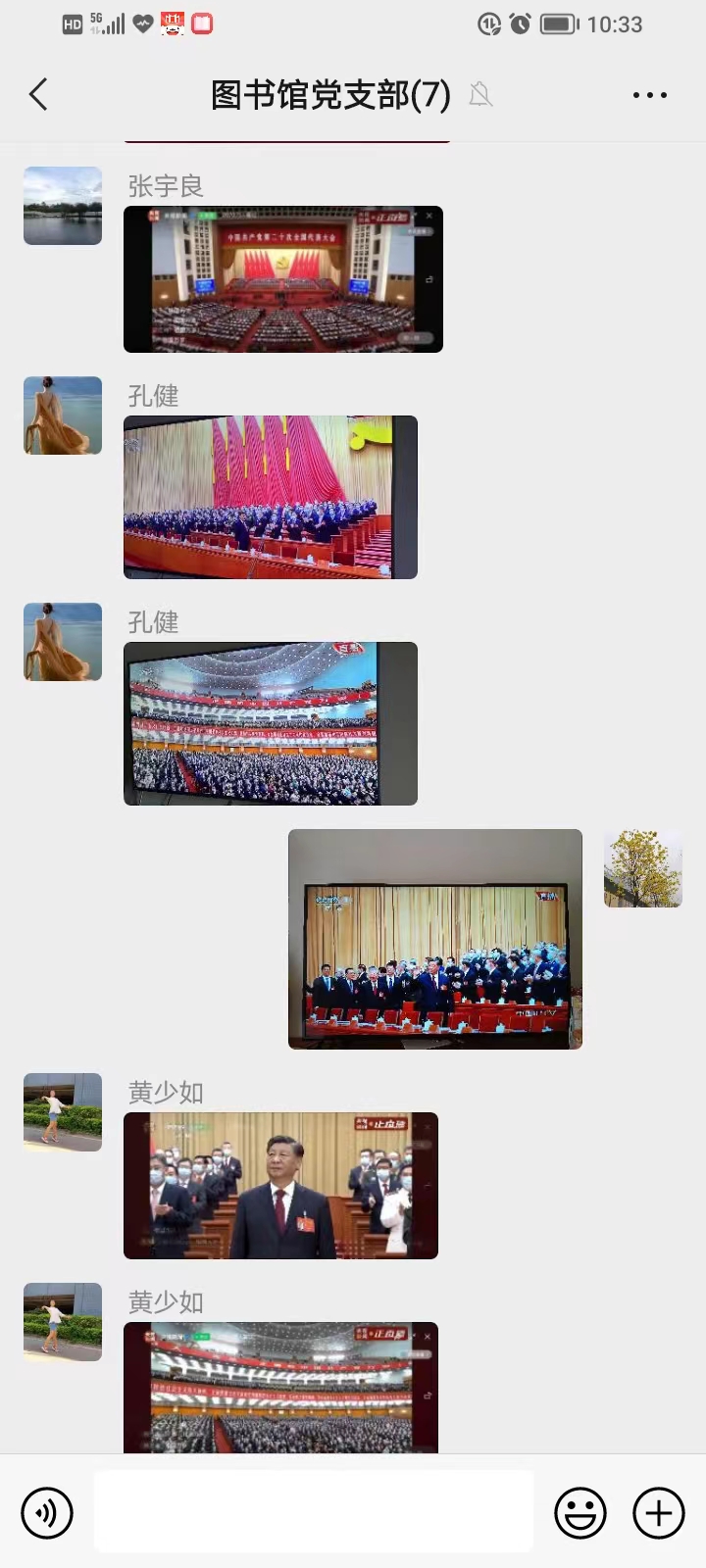Switch to voice message input
Viewport: 706px width, 1568px height.
pos(47,1512)
